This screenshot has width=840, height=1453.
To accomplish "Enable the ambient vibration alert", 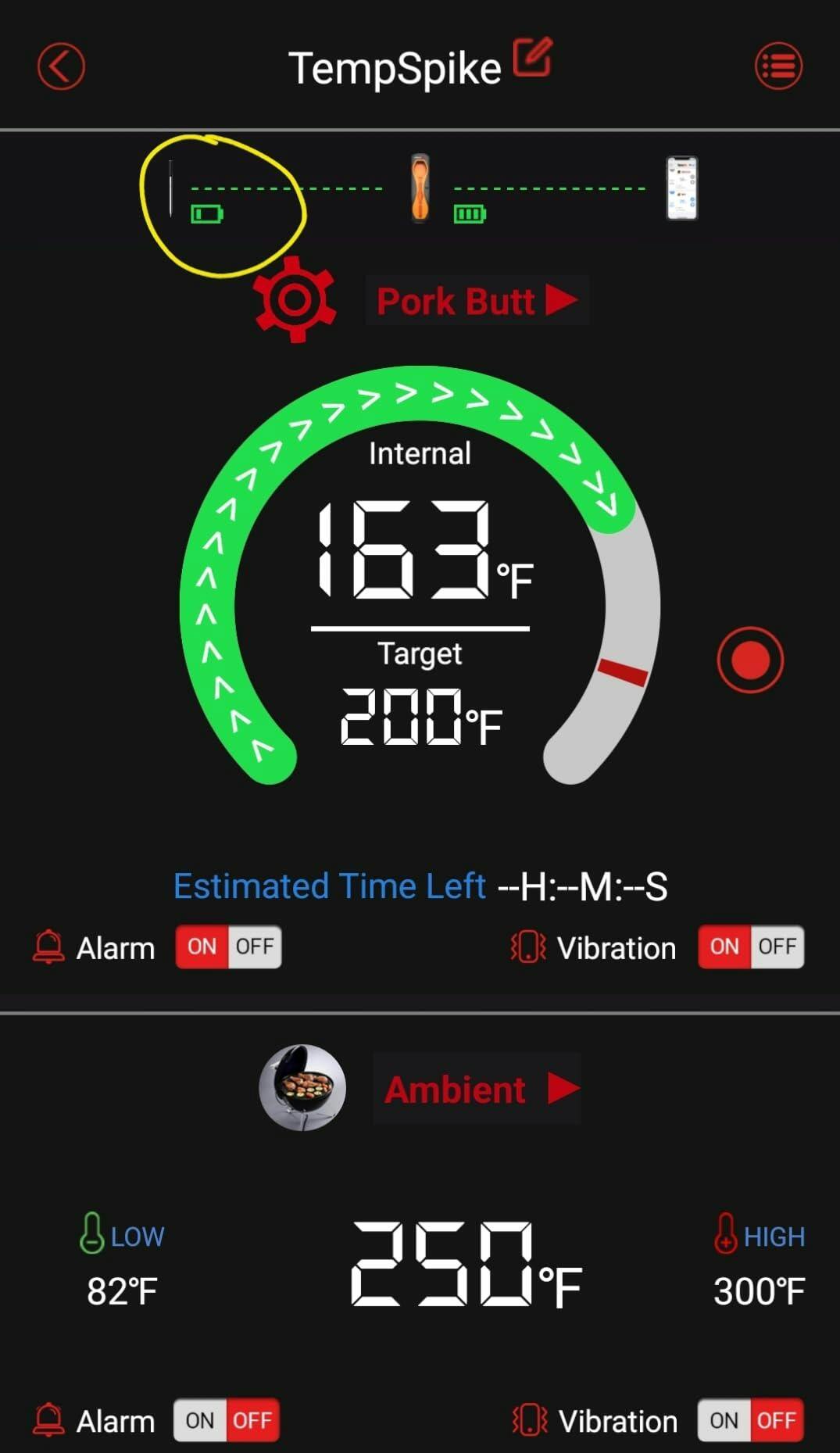I will pos(724,1419).
